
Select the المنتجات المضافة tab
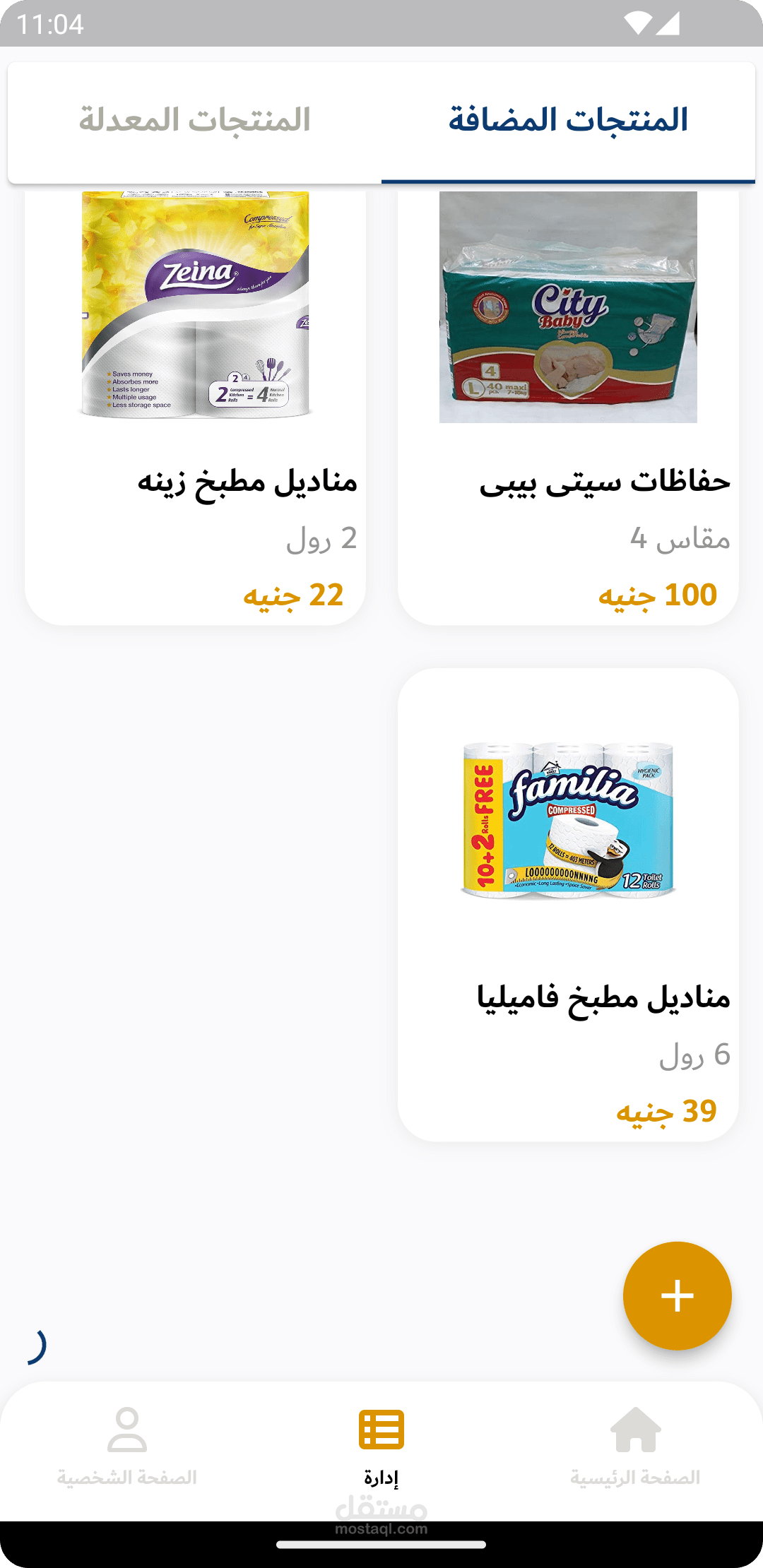(568, 120)
